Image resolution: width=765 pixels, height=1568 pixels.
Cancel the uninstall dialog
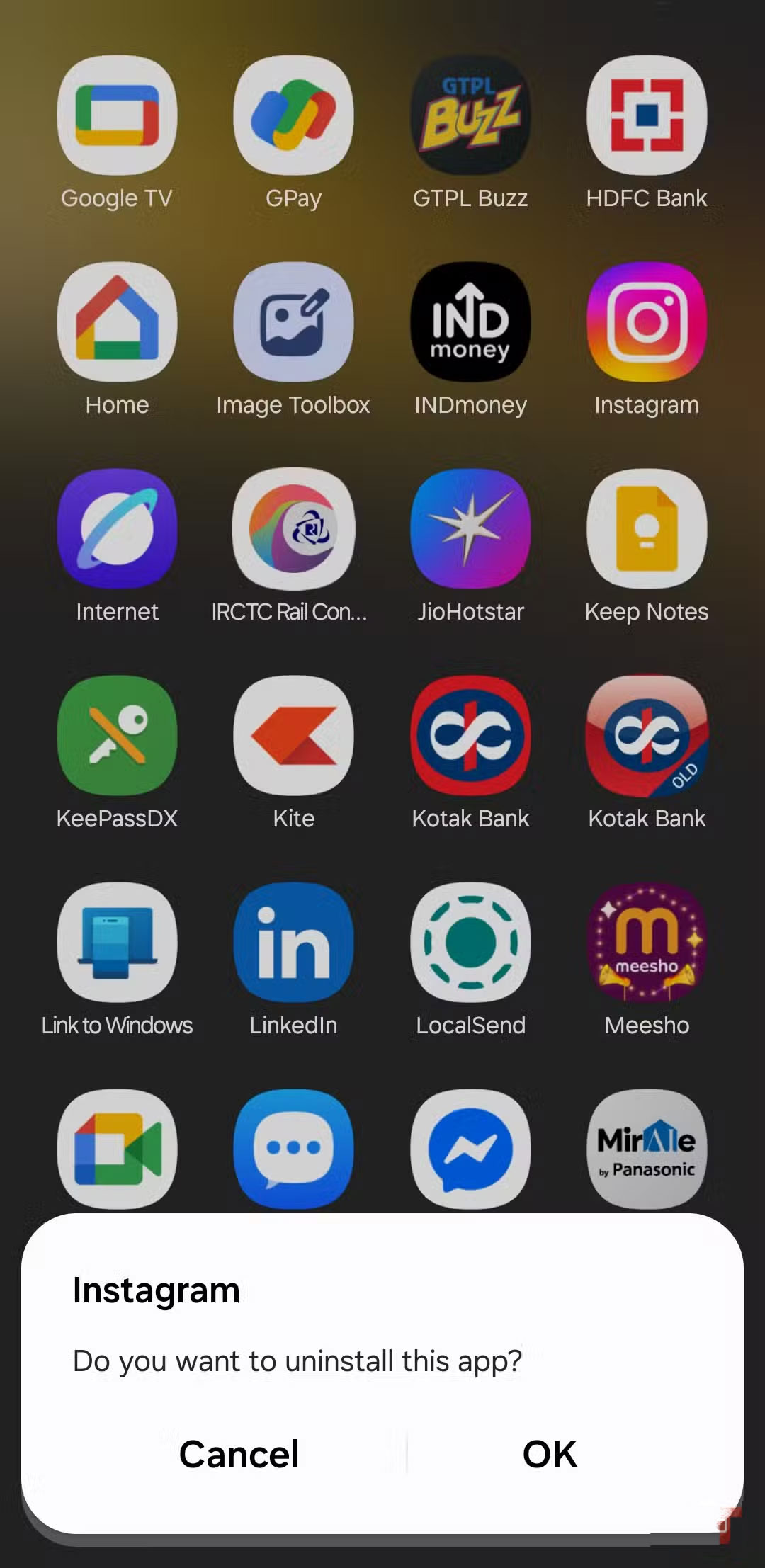point(239,1454)
